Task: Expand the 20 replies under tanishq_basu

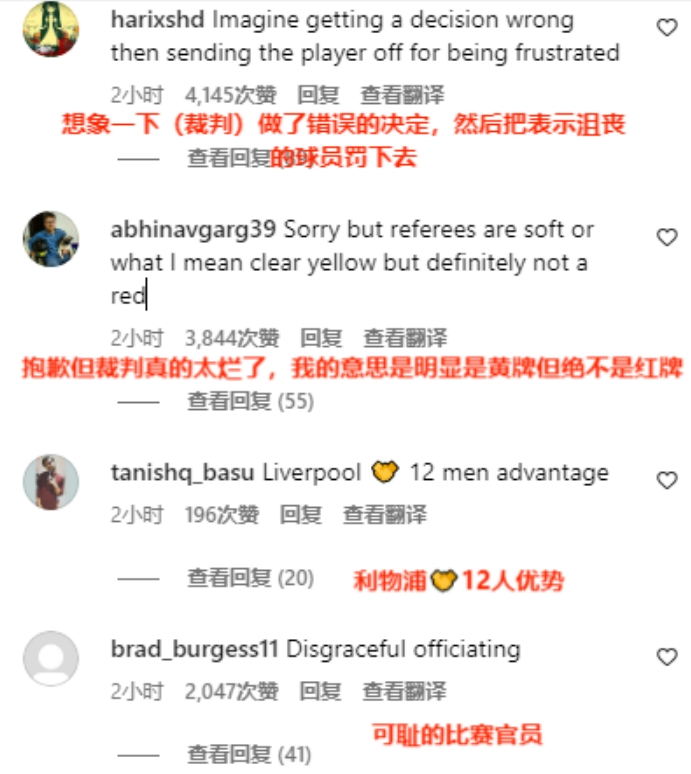Action: tap(250, 578)
